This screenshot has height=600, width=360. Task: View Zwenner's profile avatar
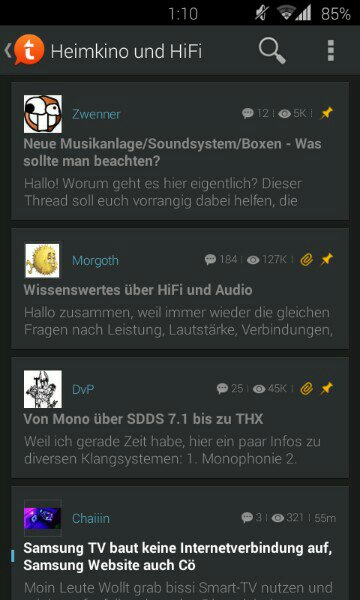pyautogui.click(x=42, y=114)
